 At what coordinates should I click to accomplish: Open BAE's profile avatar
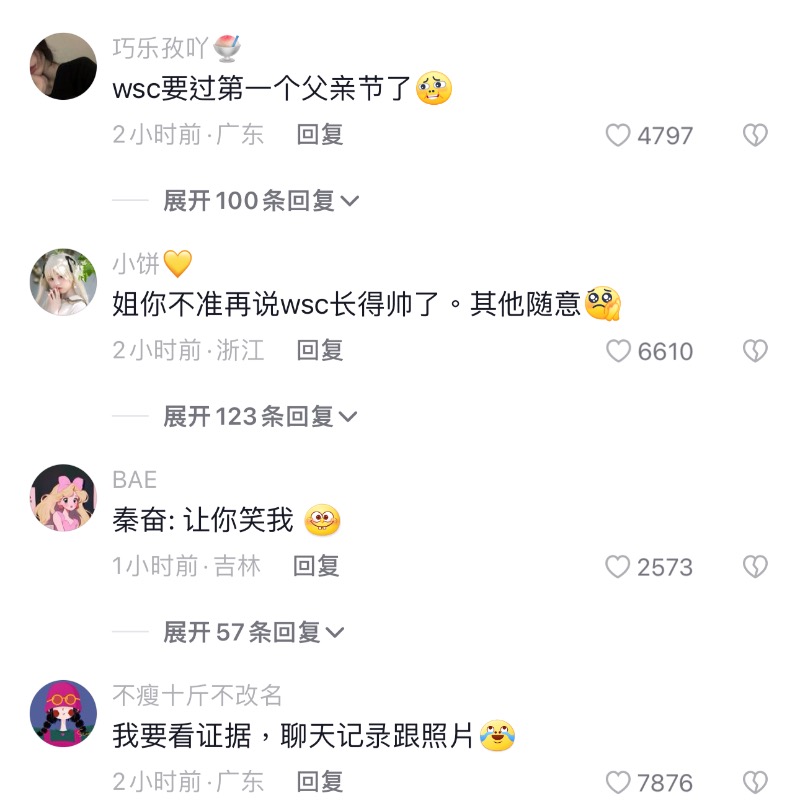pyautogui.click(x=63, y=498)
